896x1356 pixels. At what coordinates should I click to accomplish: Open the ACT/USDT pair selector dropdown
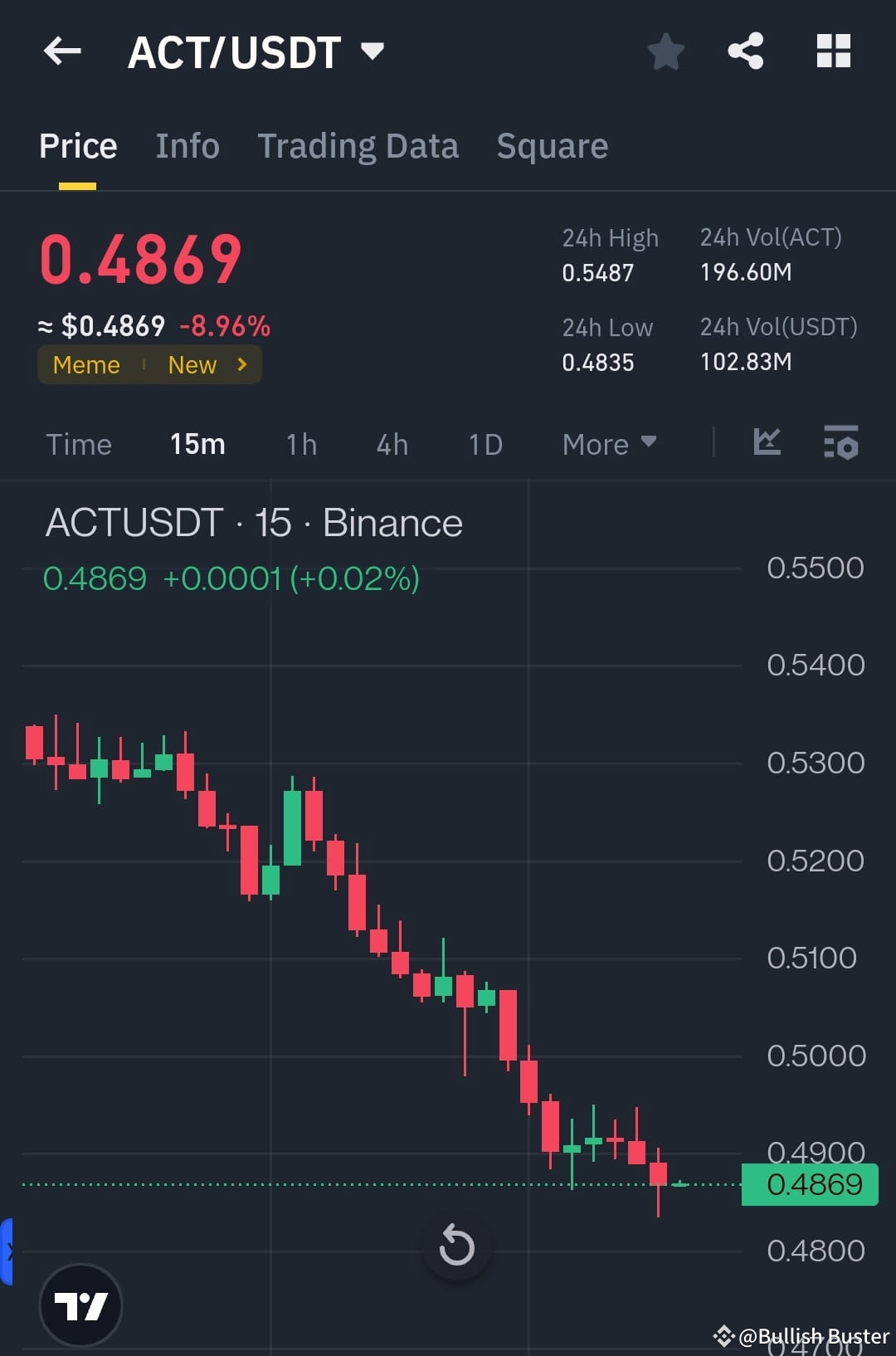pyautogui.click(x=373, y=51)
